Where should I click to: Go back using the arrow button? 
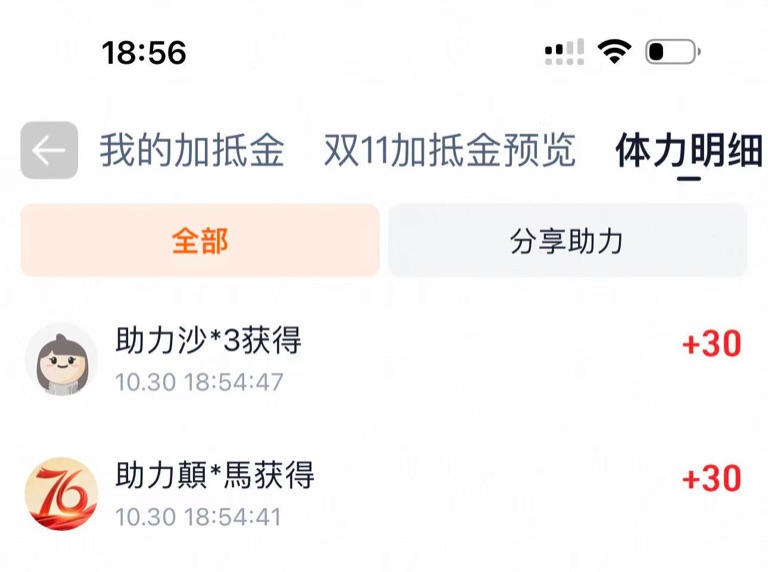pyautogui.click(x=48, y=151)
